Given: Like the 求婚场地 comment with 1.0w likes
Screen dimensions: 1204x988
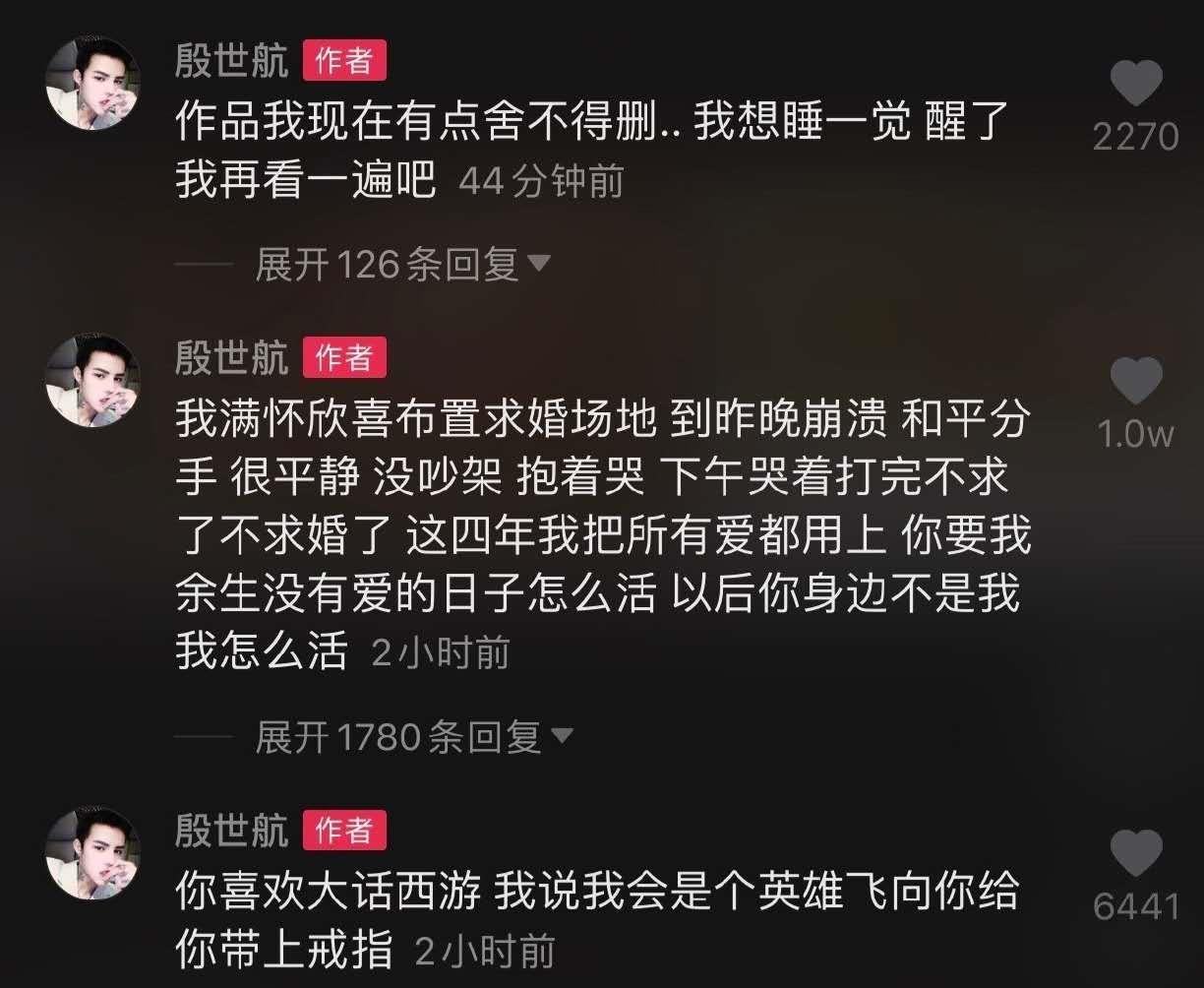Looking at the screenshot, I should (1135, 382).
